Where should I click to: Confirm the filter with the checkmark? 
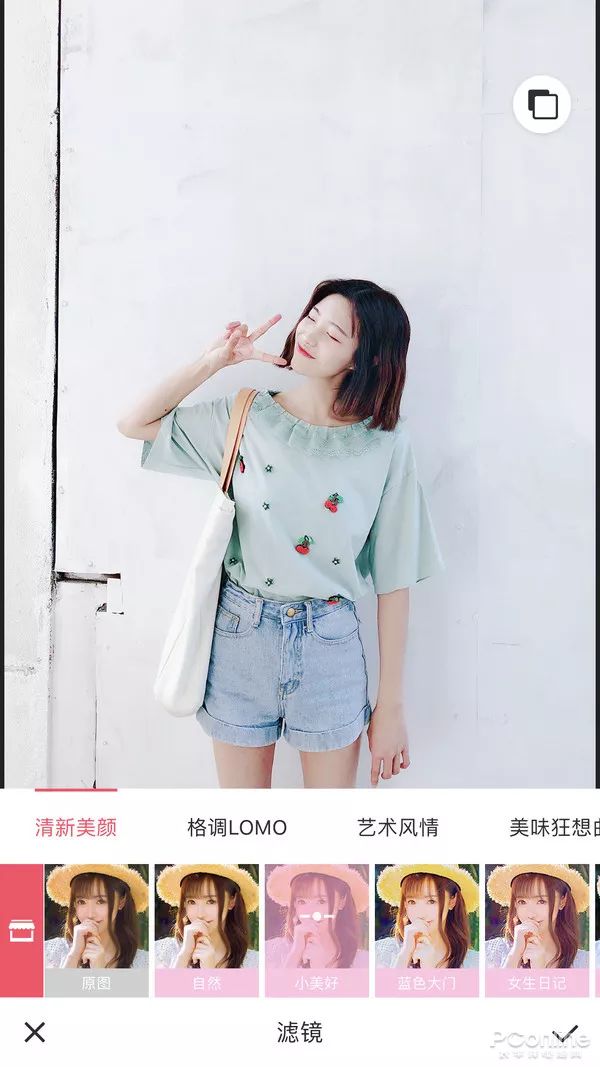point(565,1032)
